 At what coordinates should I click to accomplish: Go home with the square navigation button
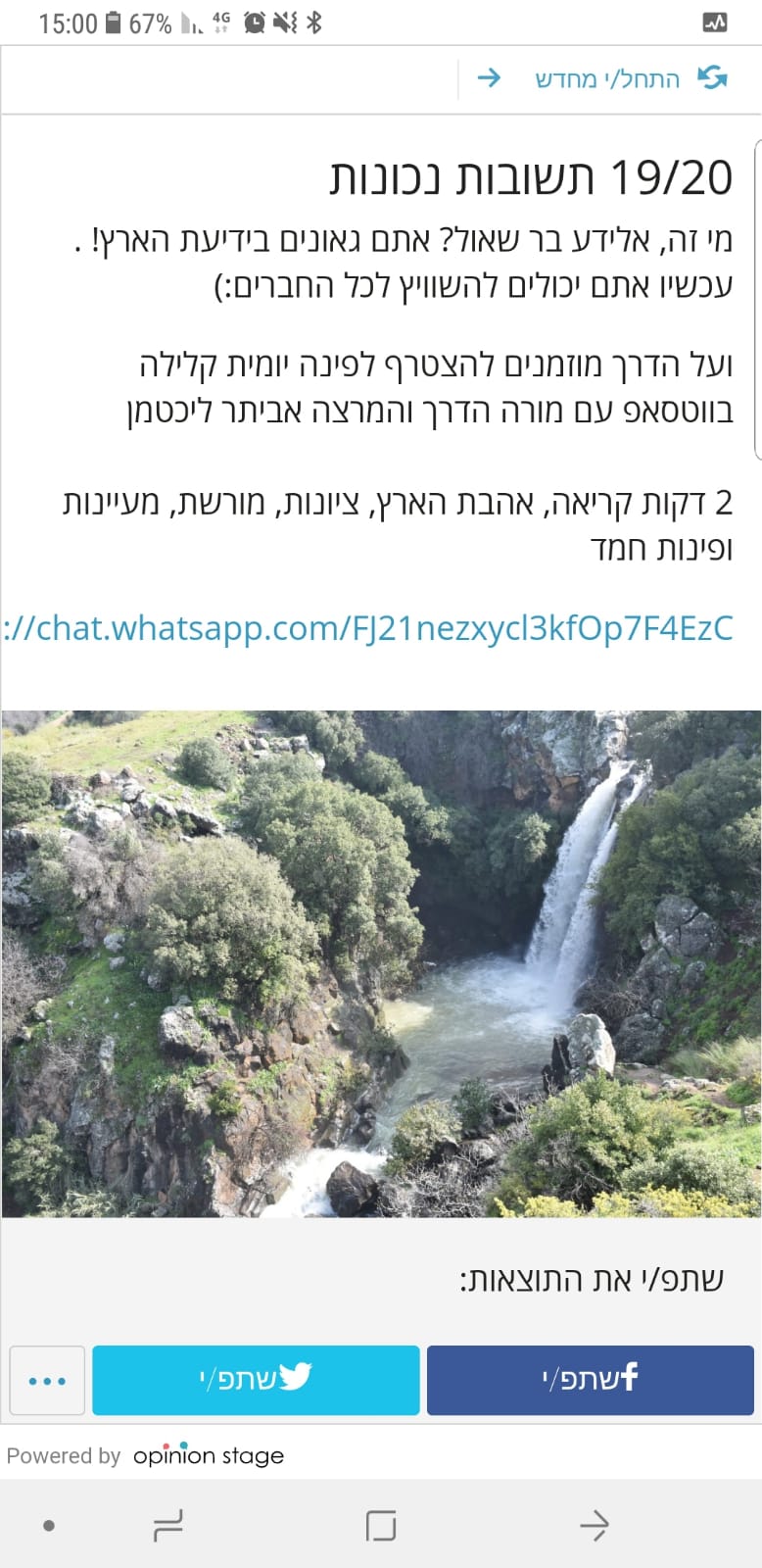pos(380,1525)
